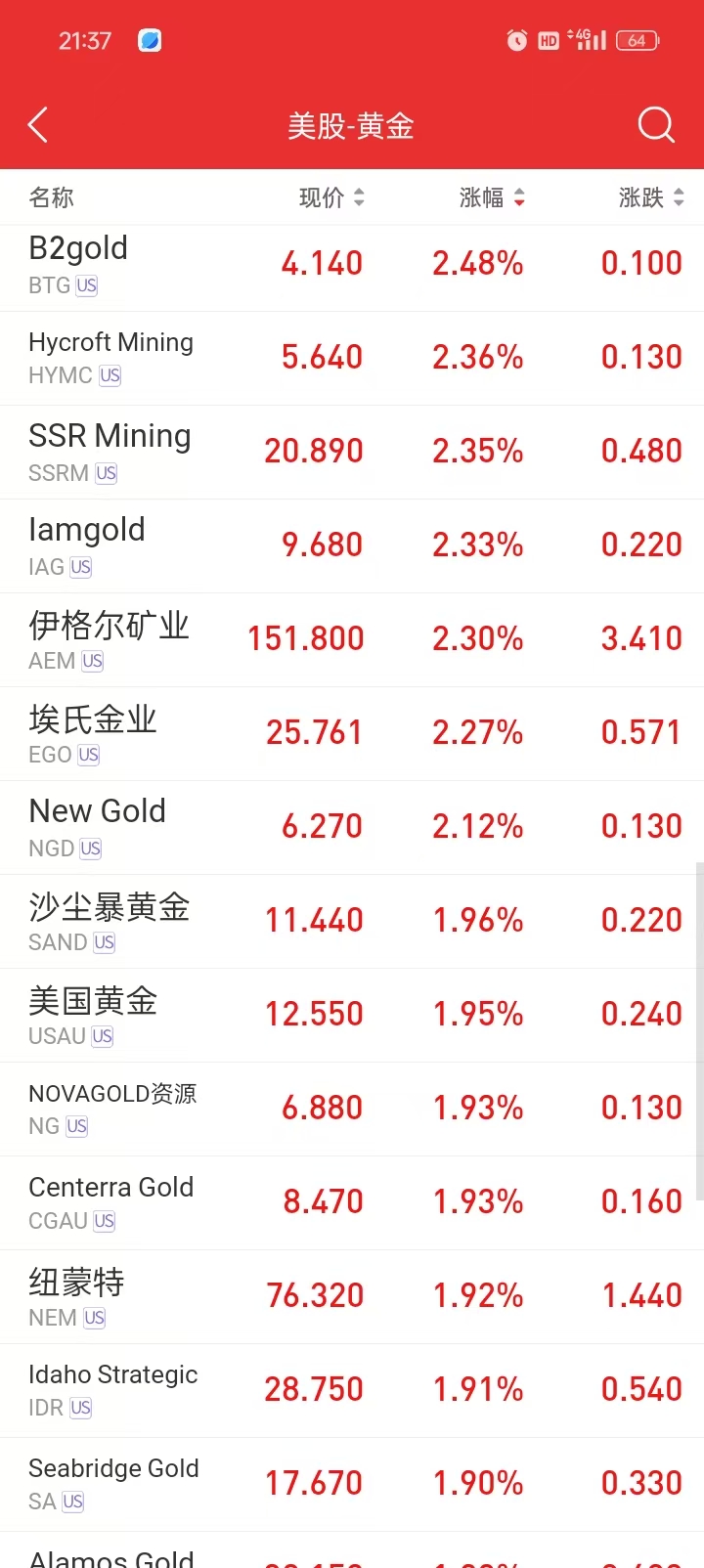The width and height of the screenshot is (704, 1568).
Task: Sort the list by 涨幅
Action: [492, 197]
